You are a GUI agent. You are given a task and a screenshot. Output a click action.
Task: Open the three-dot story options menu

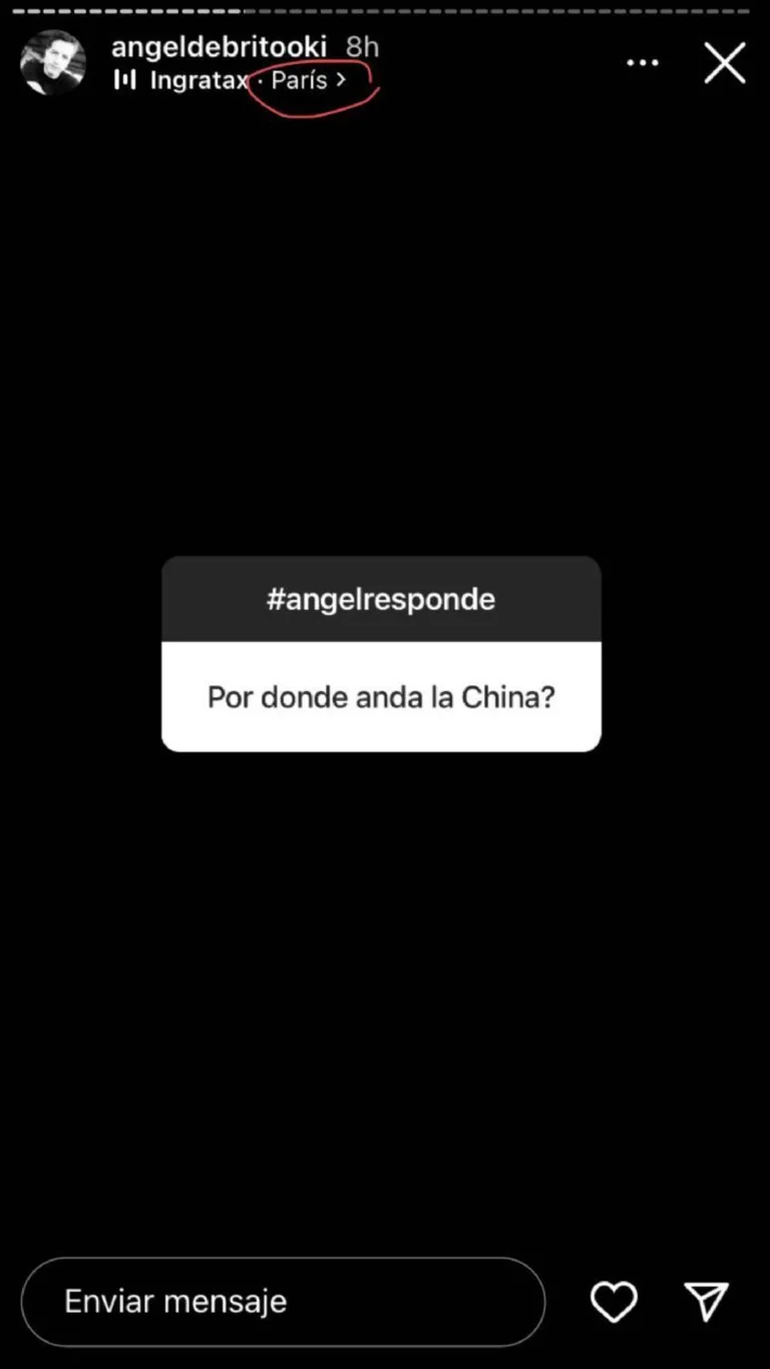[642, 63]
